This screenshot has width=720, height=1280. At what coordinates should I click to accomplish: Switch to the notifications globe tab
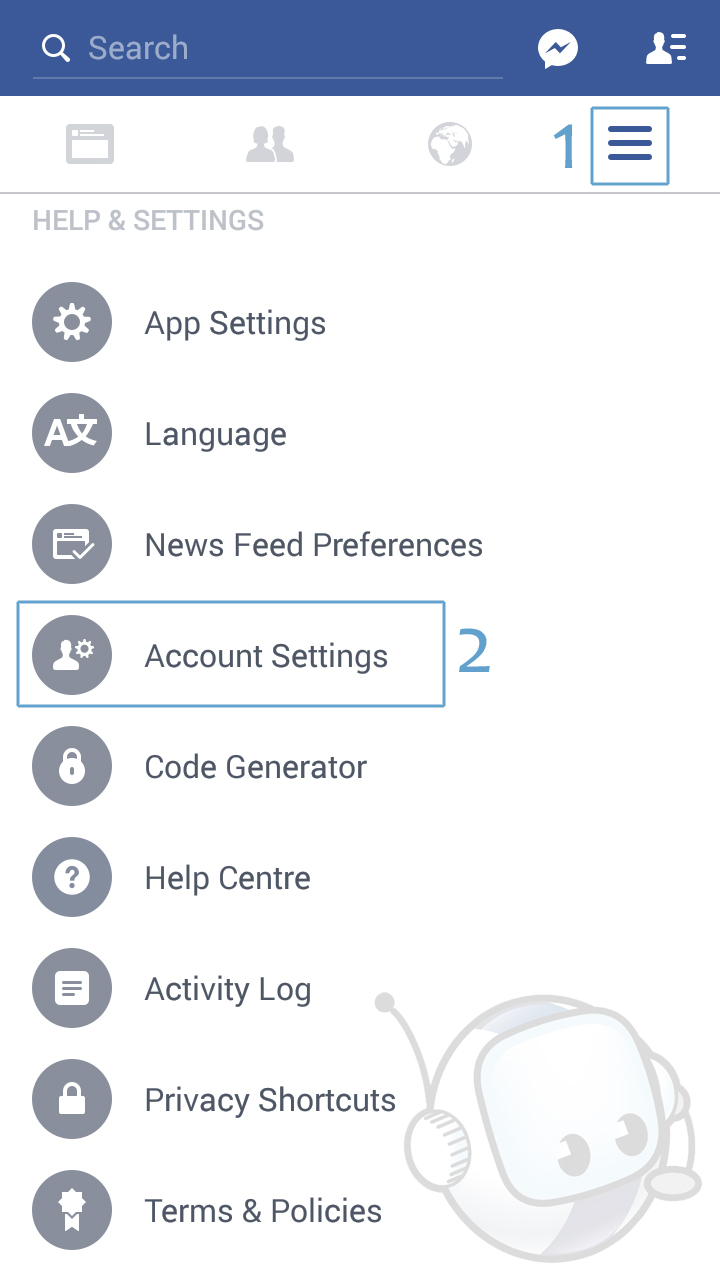point(450,144)
